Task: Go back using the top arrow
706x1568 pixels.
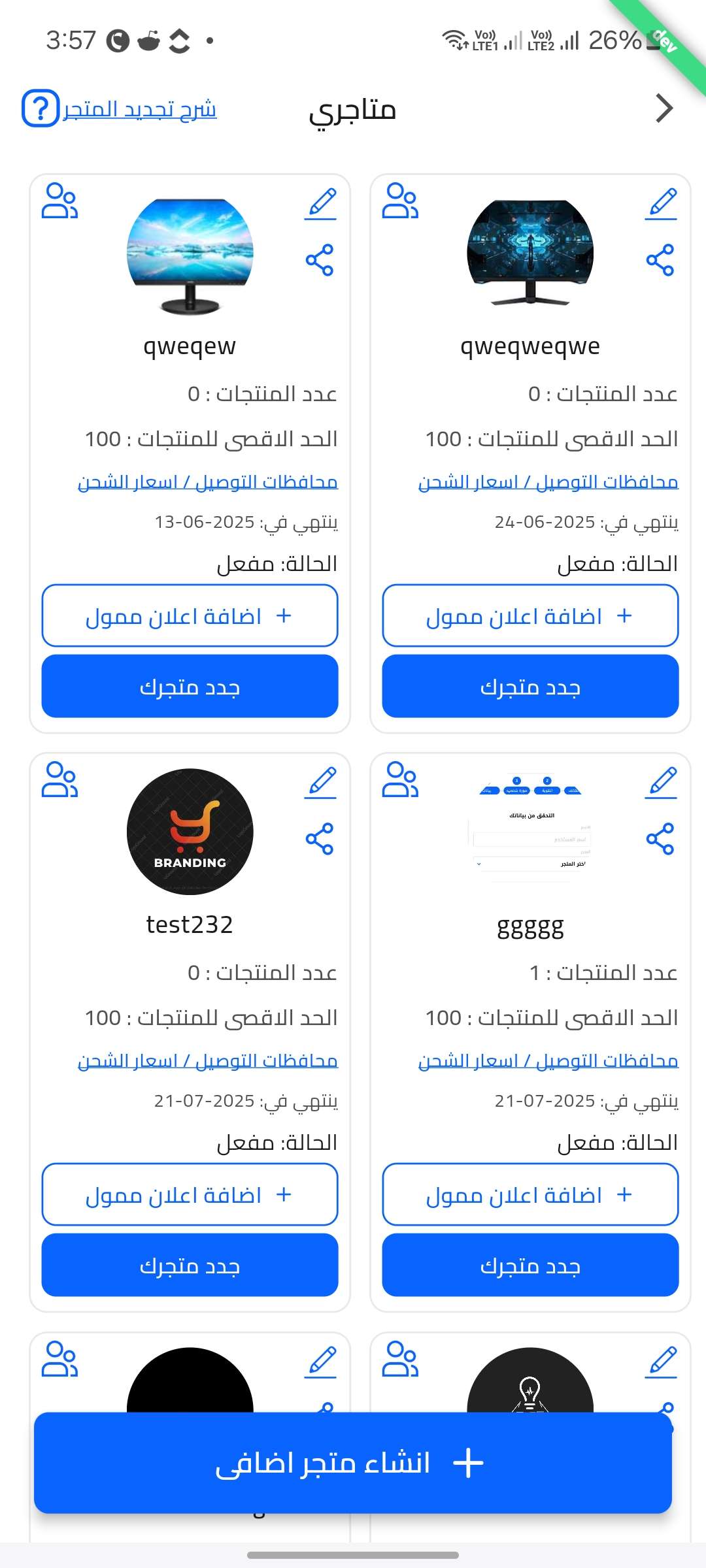Action: 664,108
